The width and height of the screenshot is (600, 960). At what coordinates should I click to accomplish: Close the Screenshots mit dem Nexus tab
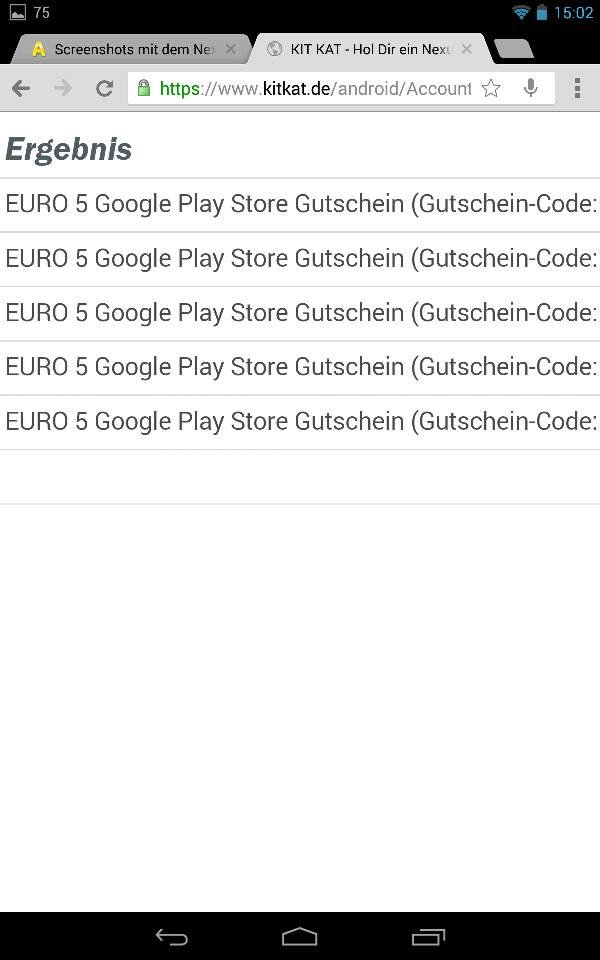click(x=231, y=49)
